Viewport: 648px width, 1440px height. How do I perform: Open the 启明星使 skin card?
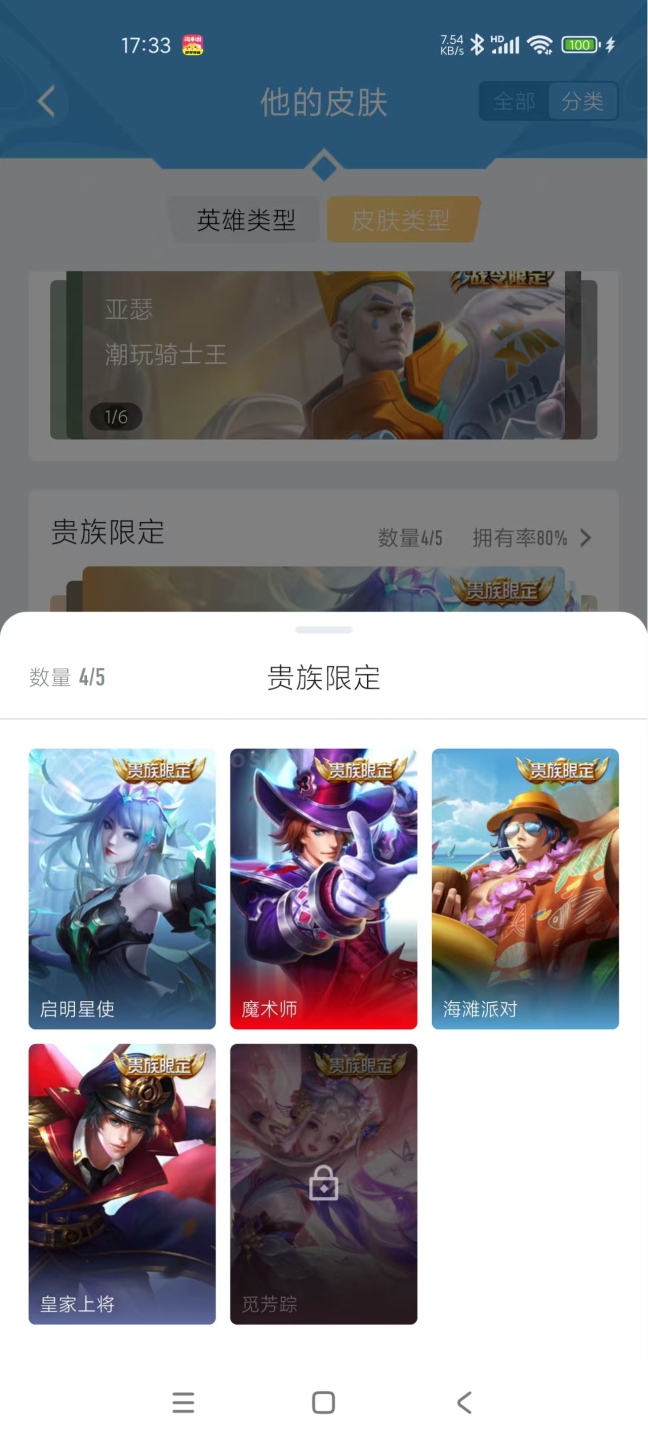[122, 888]
